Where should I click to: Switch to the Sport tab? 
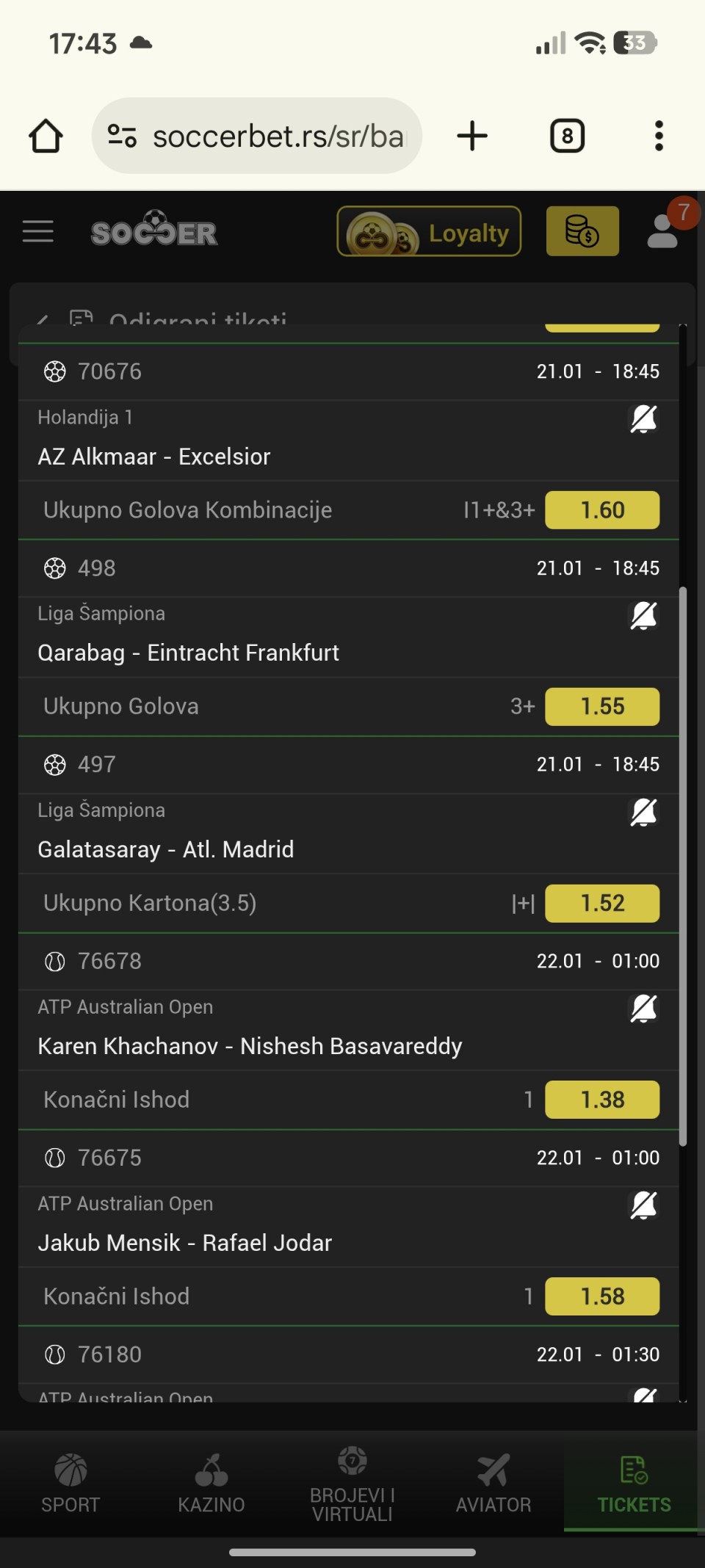coord(70,1484)
